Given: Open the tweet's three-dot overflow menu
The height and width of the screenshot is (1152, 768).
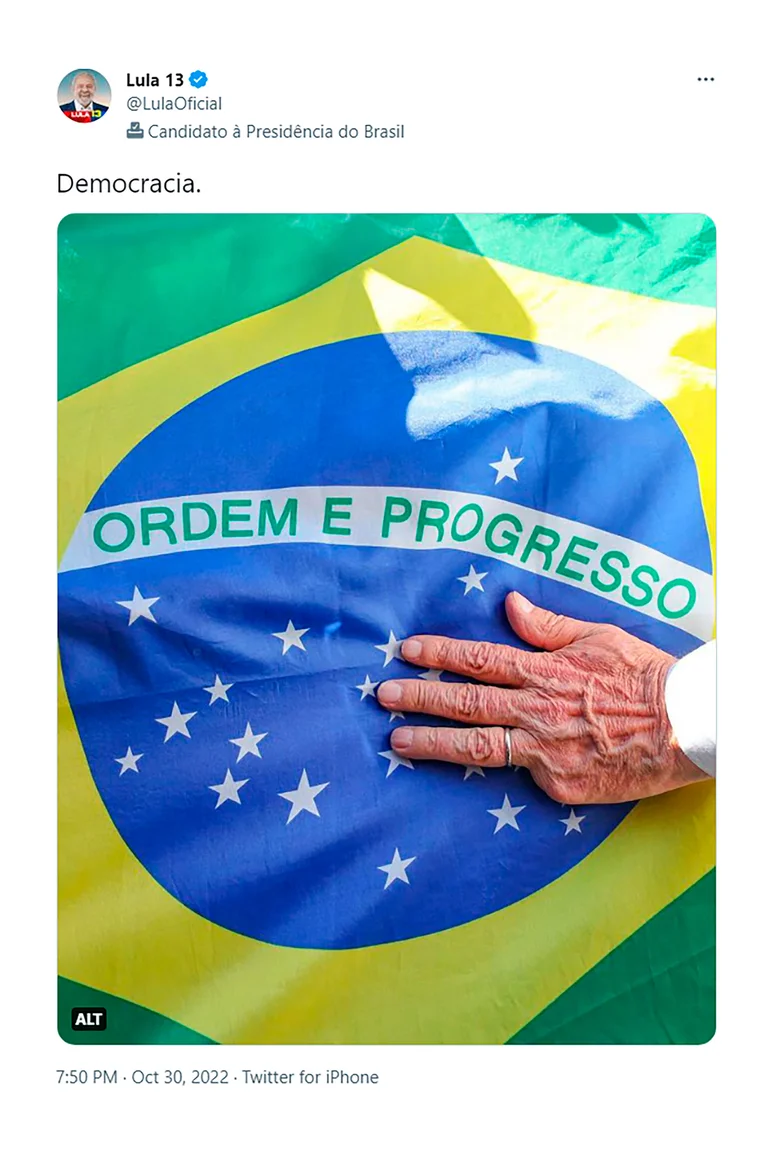Looking at the screenshot, I should pyautogui.click(x=706, y=80).
